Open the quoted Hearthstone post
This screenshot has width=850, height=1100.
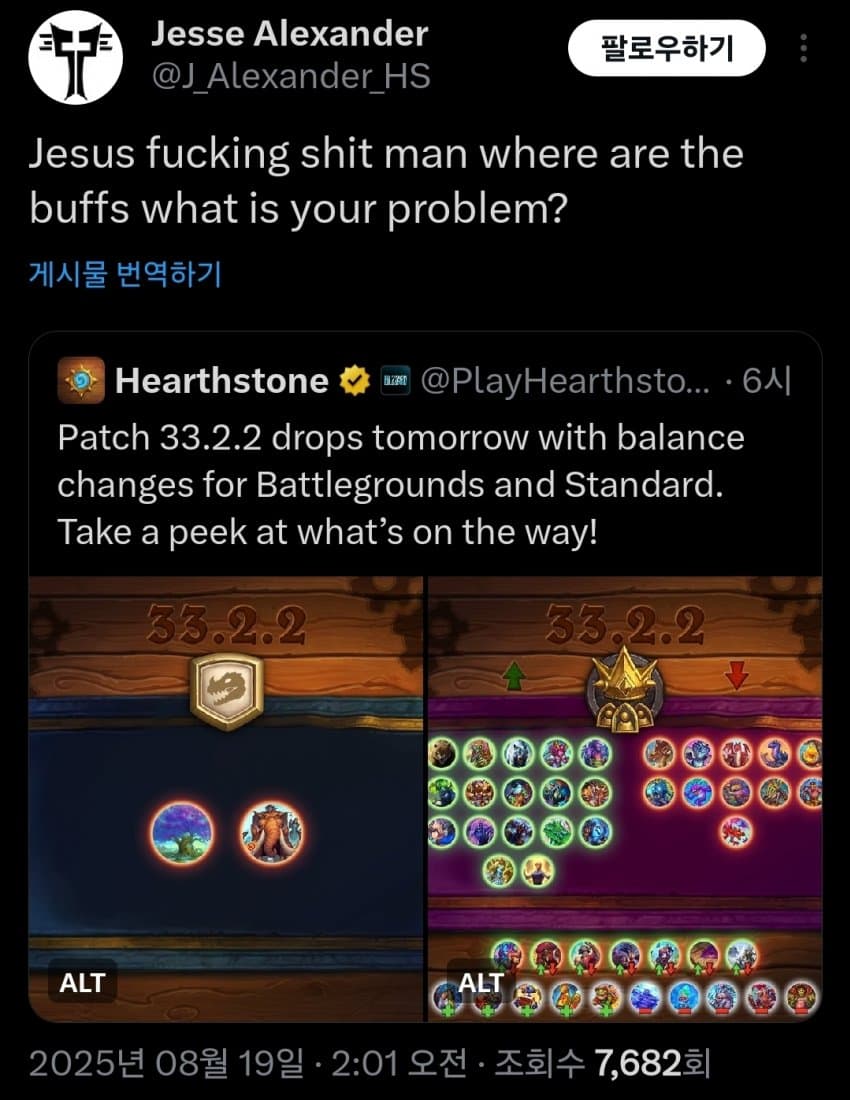click(400, 486)
